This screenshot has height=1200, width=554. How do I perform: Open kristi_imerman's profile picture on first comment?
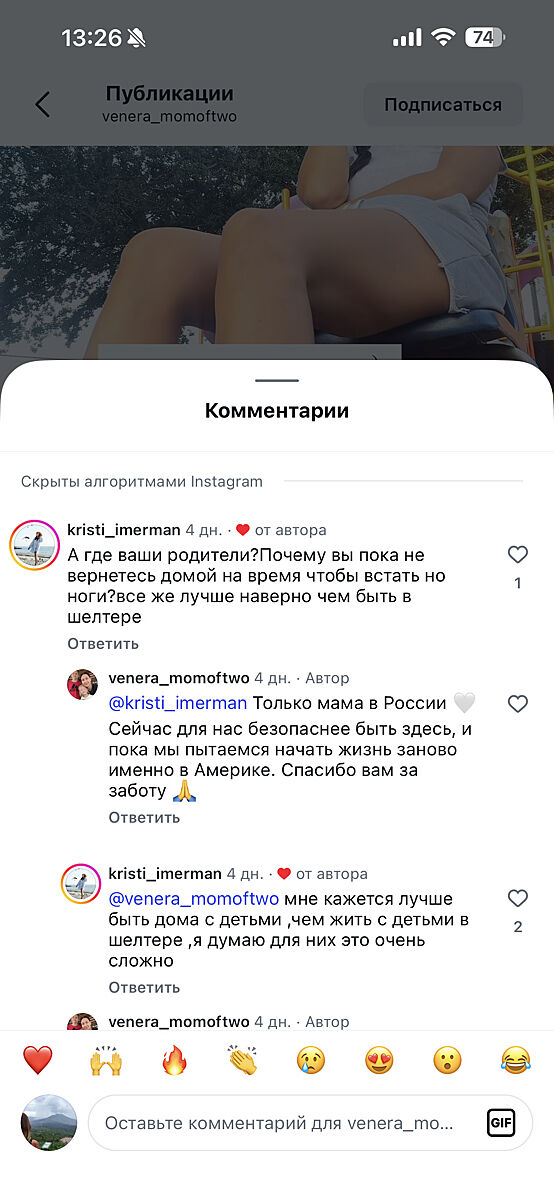coord(34,545)
